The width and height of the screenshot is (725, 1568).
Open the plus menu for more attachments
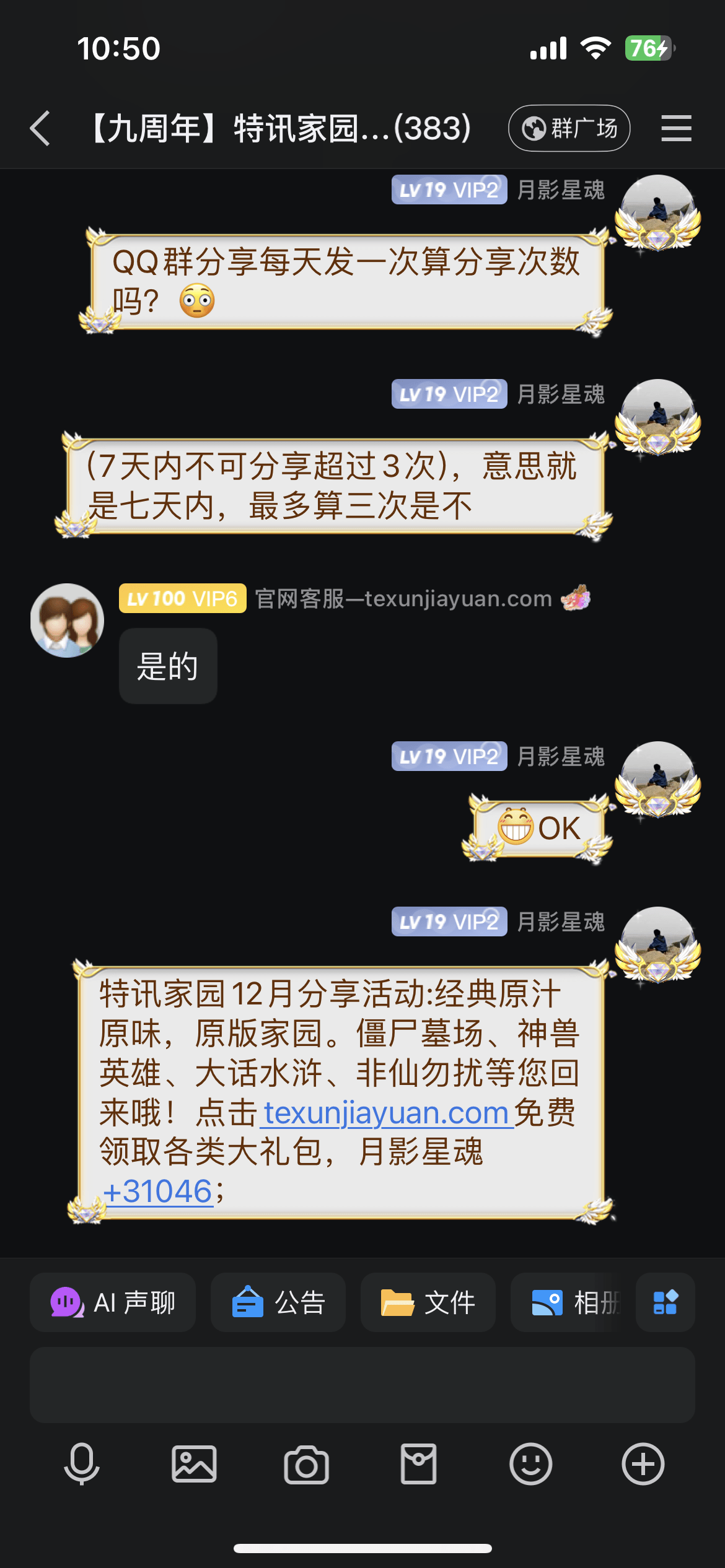point(643,1464)
